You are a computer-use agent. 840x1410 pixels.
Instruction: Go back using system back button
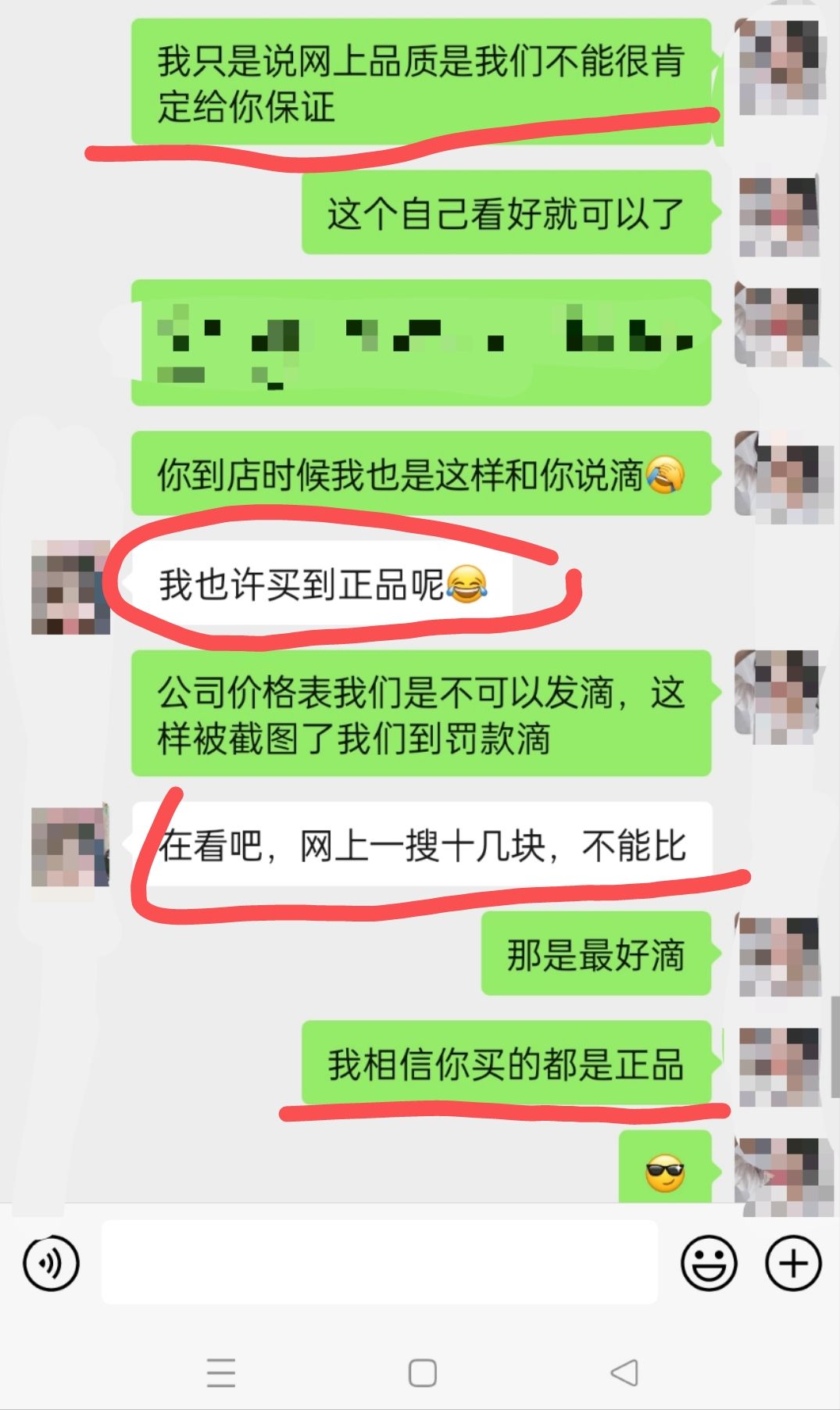[x=624, y=1372]
